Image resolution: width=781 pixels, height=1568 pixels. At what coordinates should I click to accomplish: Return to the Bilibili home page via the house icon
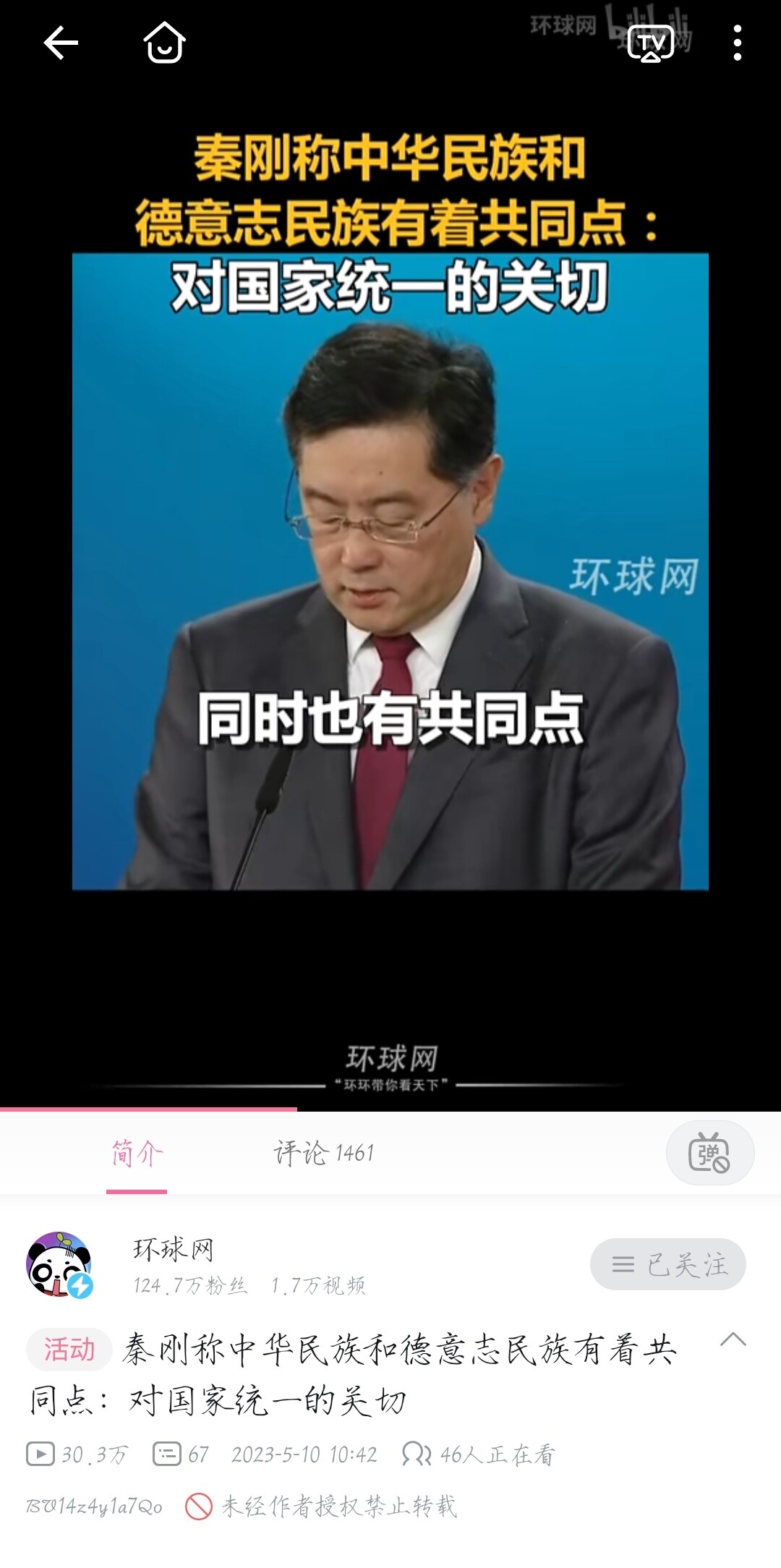tap(165, 43)
